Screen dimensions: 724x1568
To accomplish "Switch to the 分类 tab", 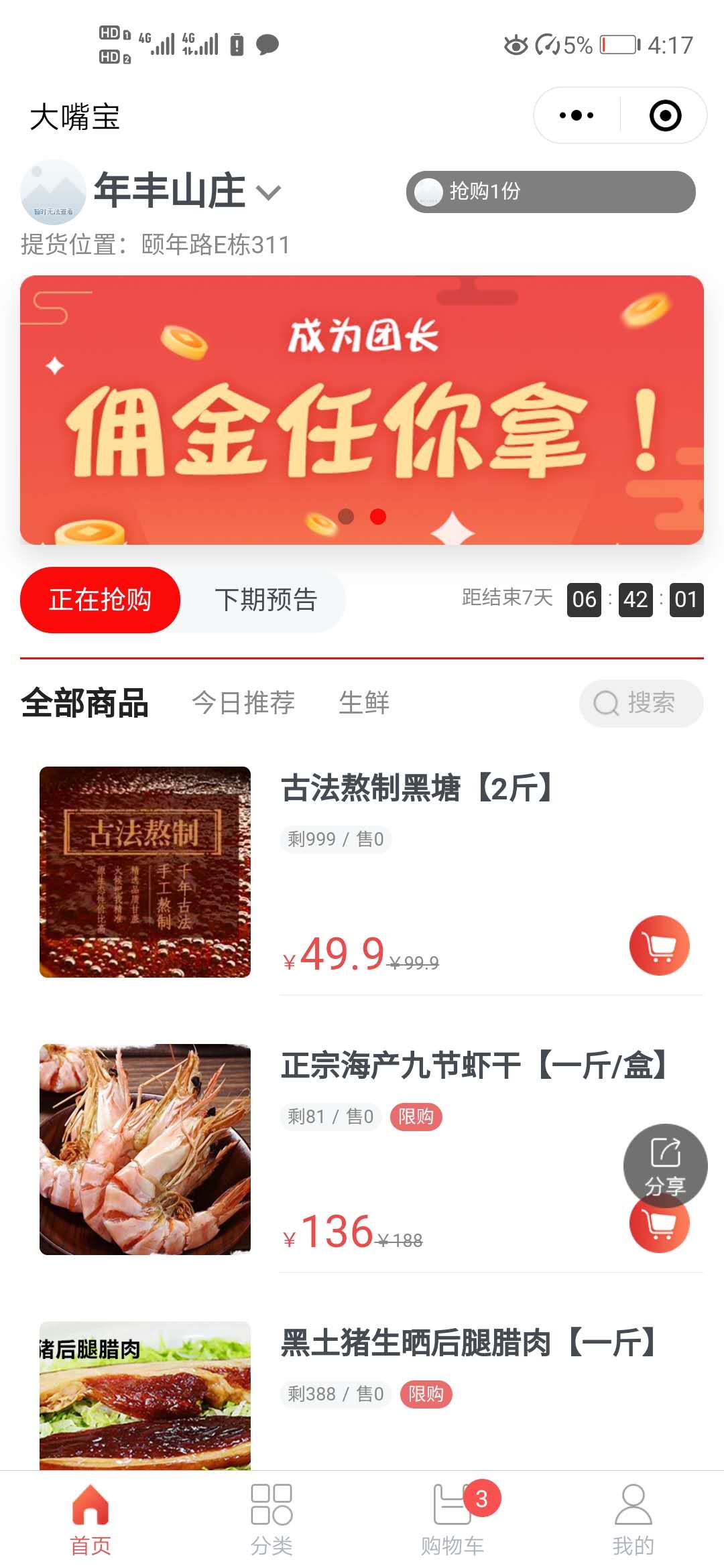I will (x=271, y=1518).
